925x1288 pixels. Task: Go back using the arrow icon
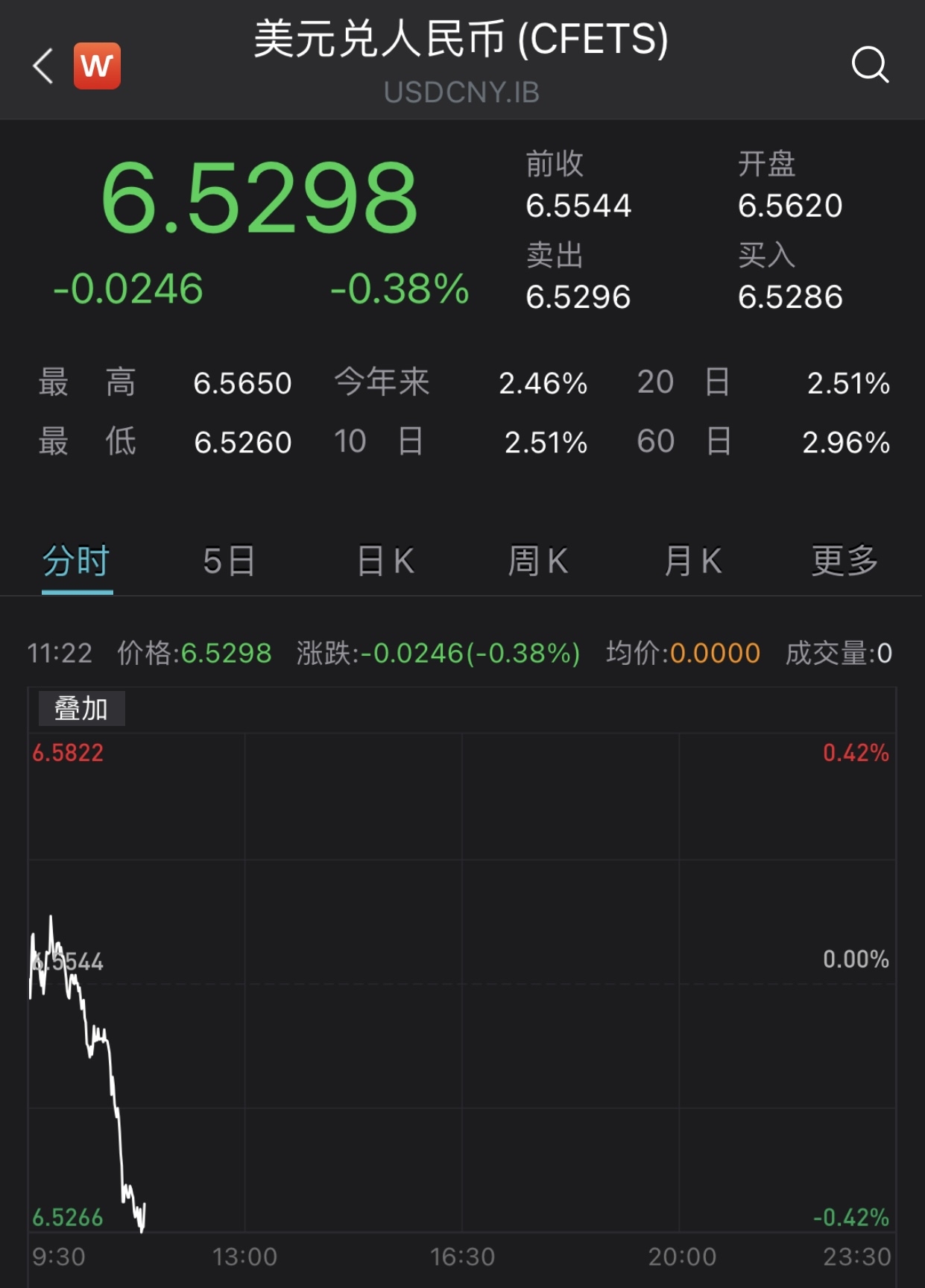[43, 66]
